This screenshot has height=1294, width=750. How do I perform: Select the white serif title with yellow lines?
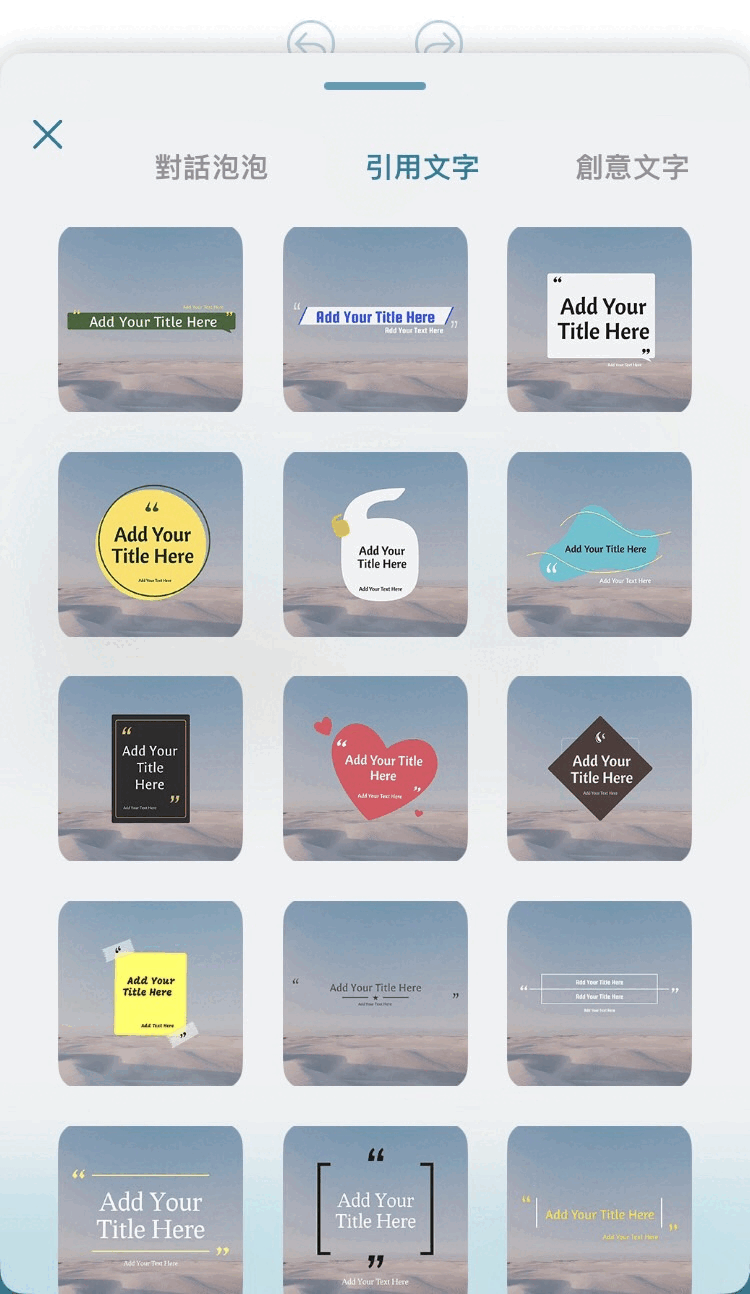[x=150, y=1210]
